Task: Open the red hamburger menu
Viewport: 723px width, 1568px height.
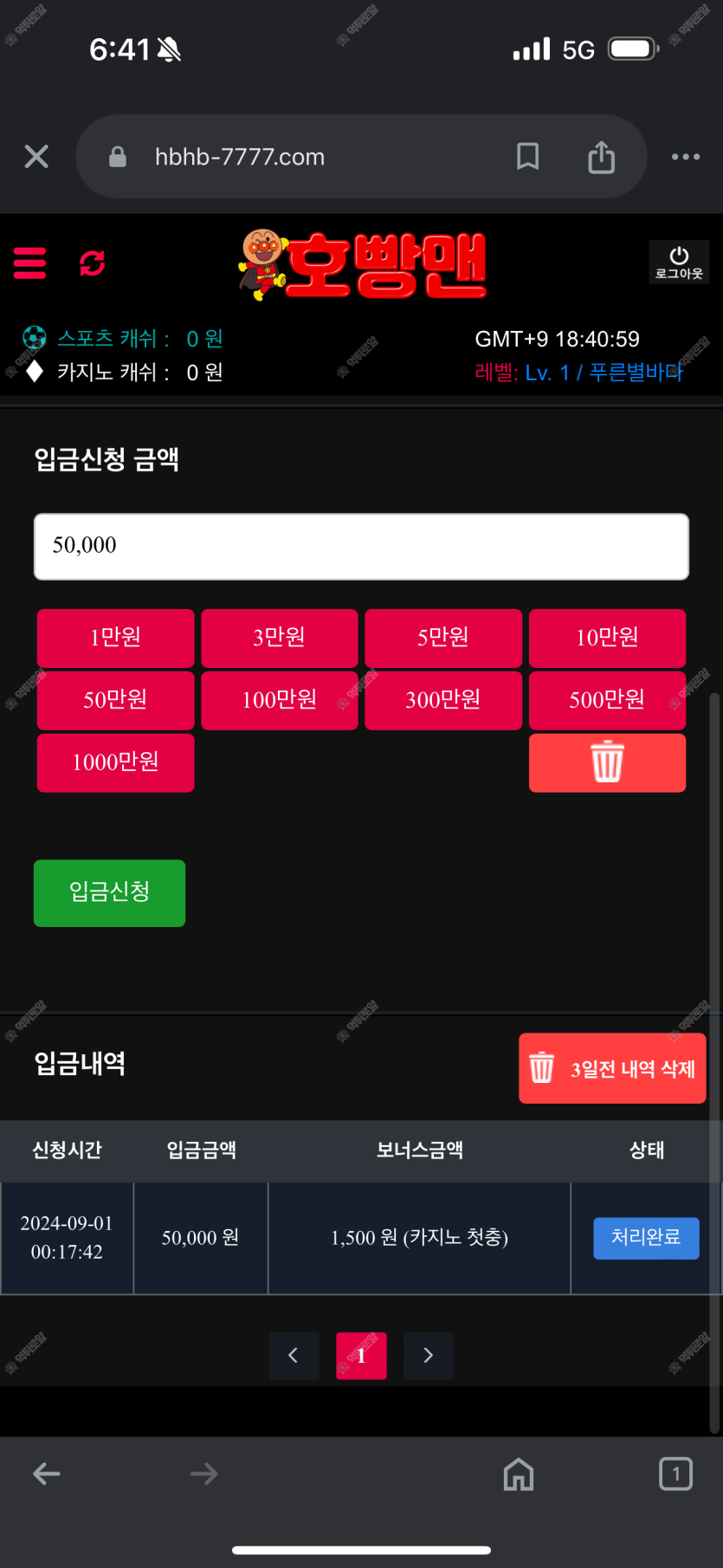Action: [29, 262]
